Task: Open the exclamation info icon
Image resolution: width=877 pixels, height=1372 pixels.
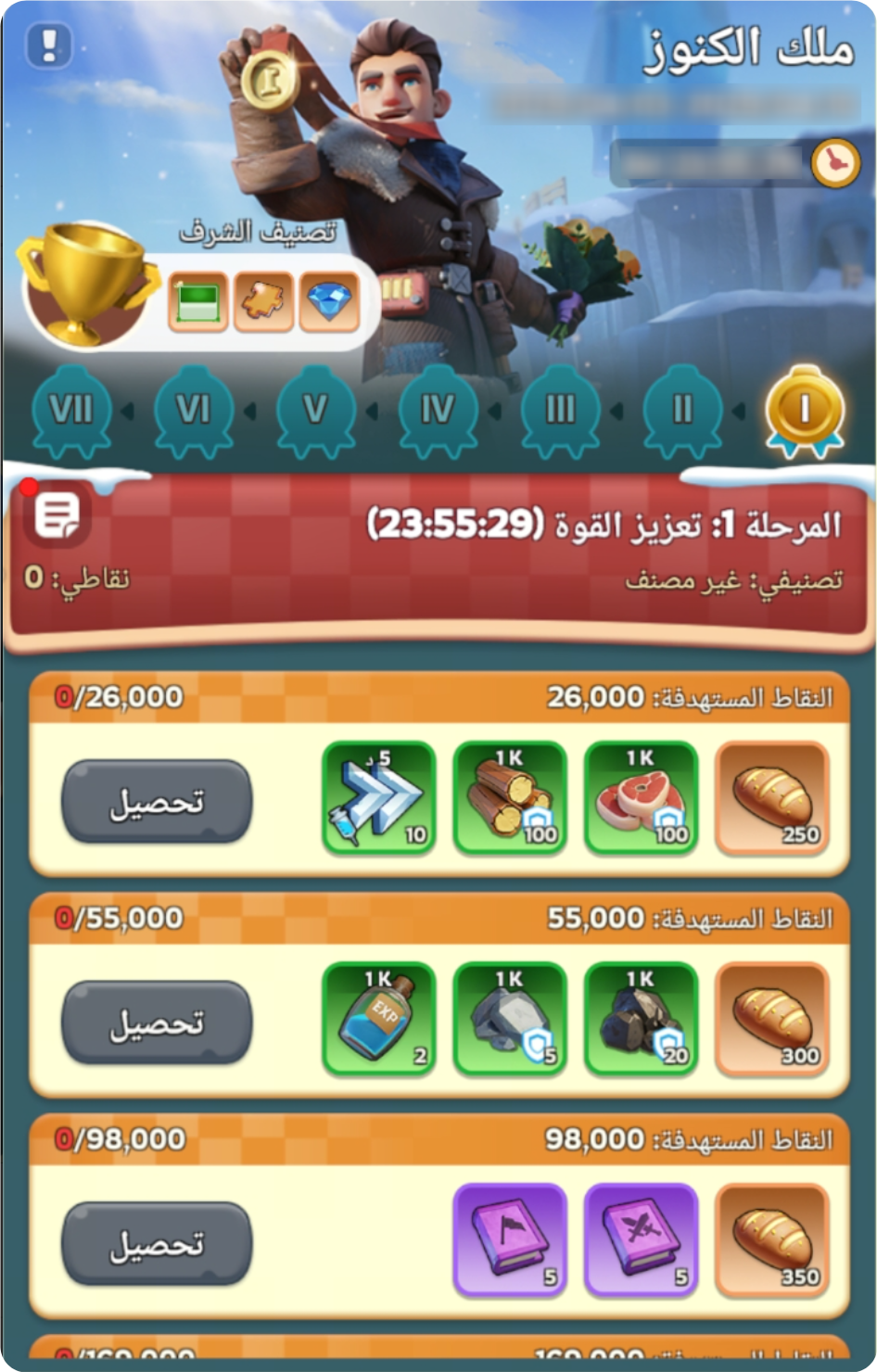Action: tap(49, 43)
